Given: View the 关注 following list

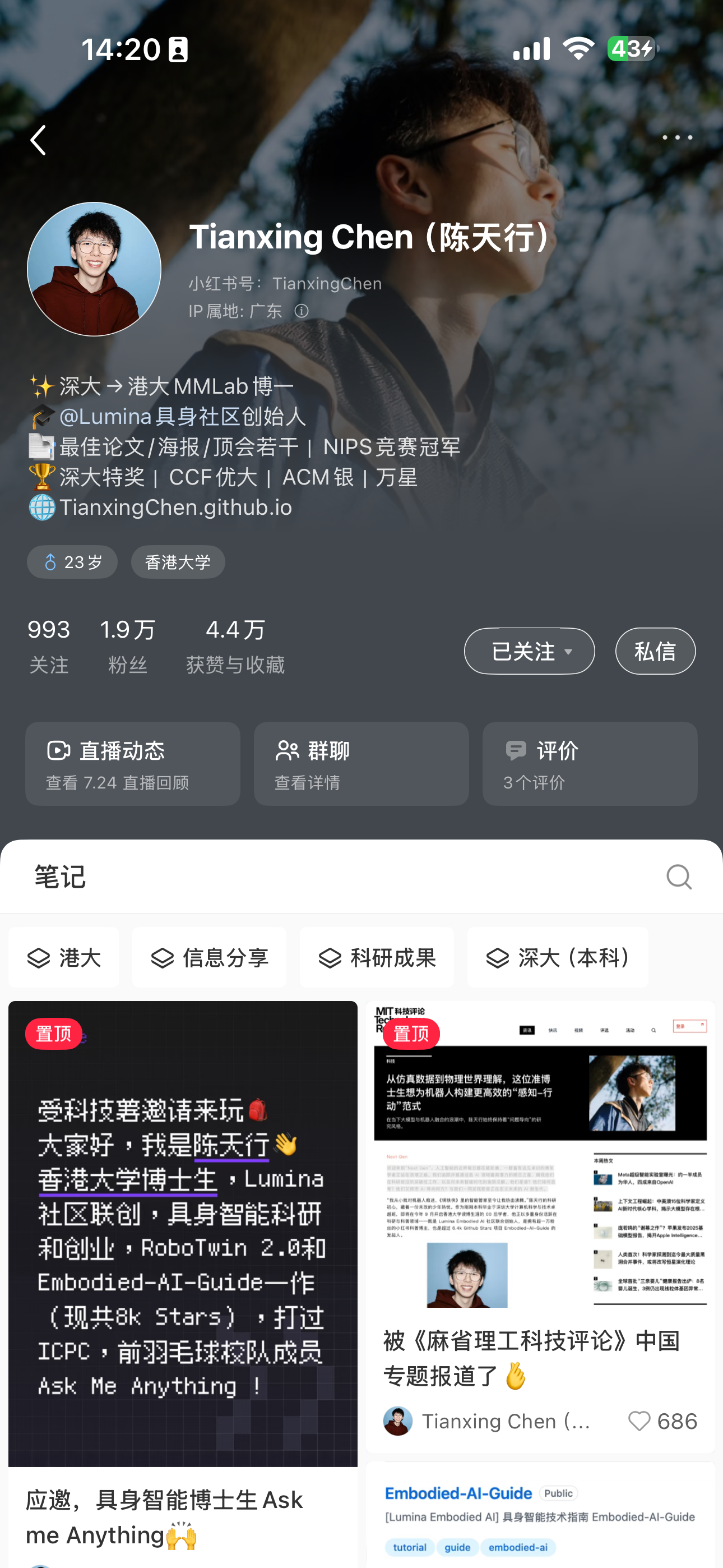Looking at the screenshot, I should (49, 645).
